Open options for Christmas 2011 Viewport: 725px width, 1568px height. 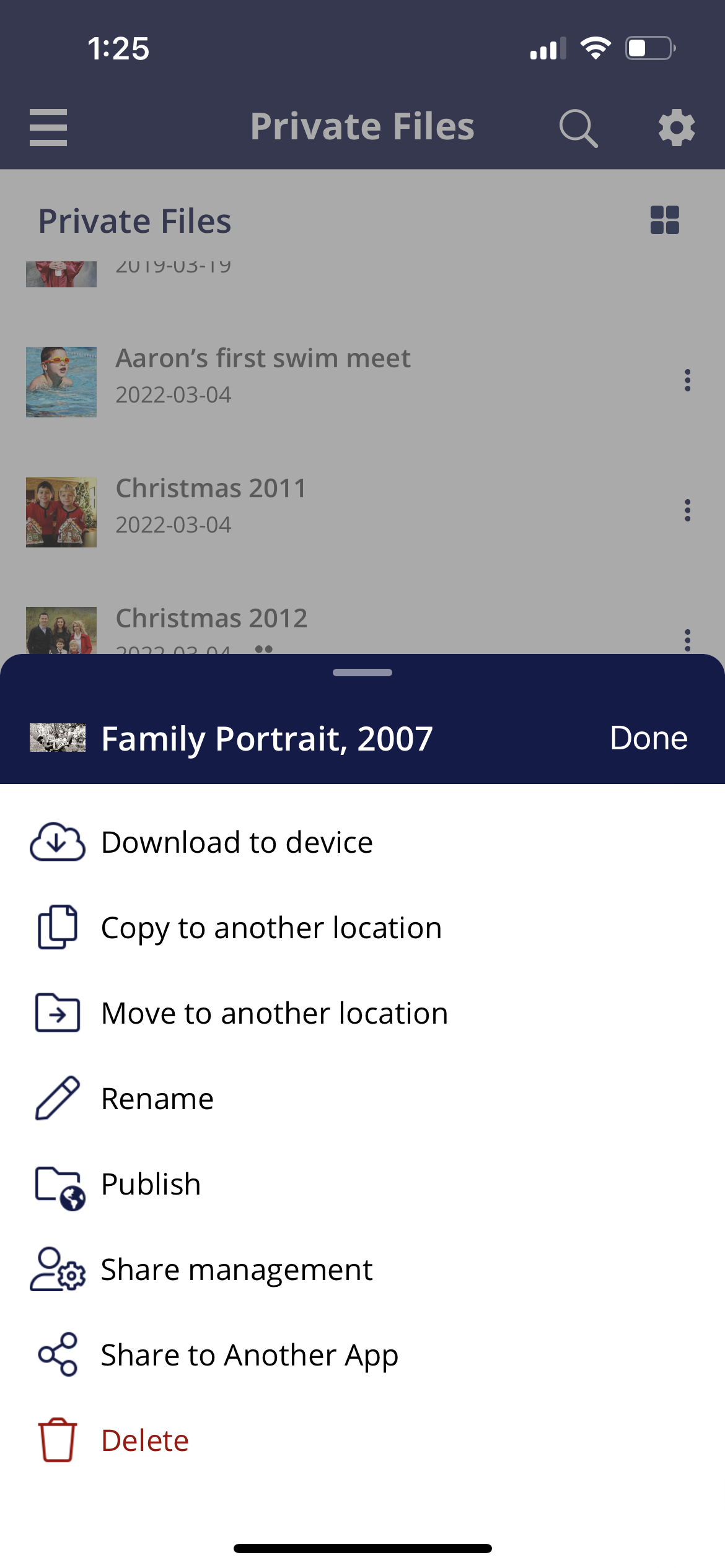(687, 510)
